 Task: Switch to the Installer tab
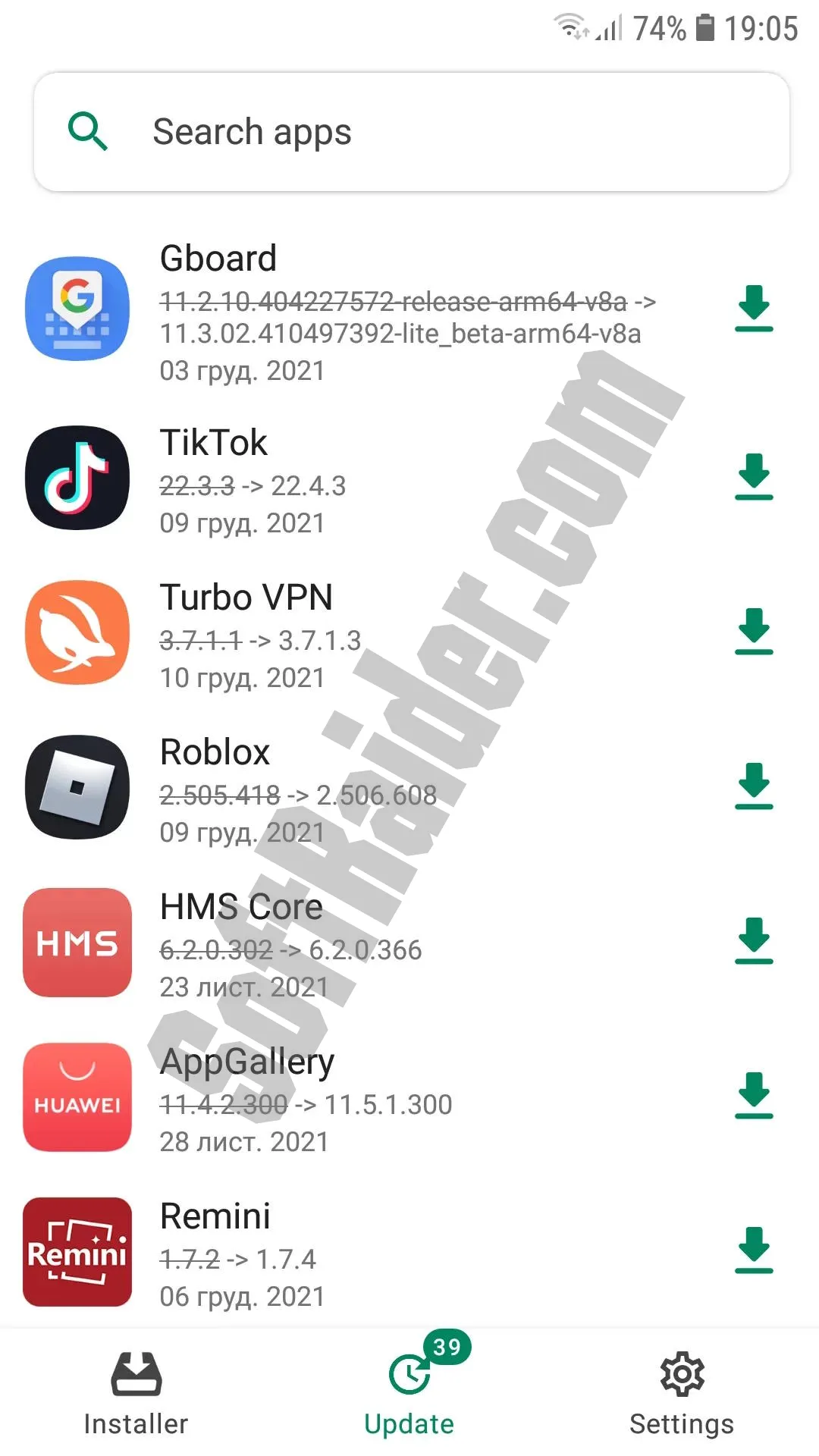point(136,1394)
